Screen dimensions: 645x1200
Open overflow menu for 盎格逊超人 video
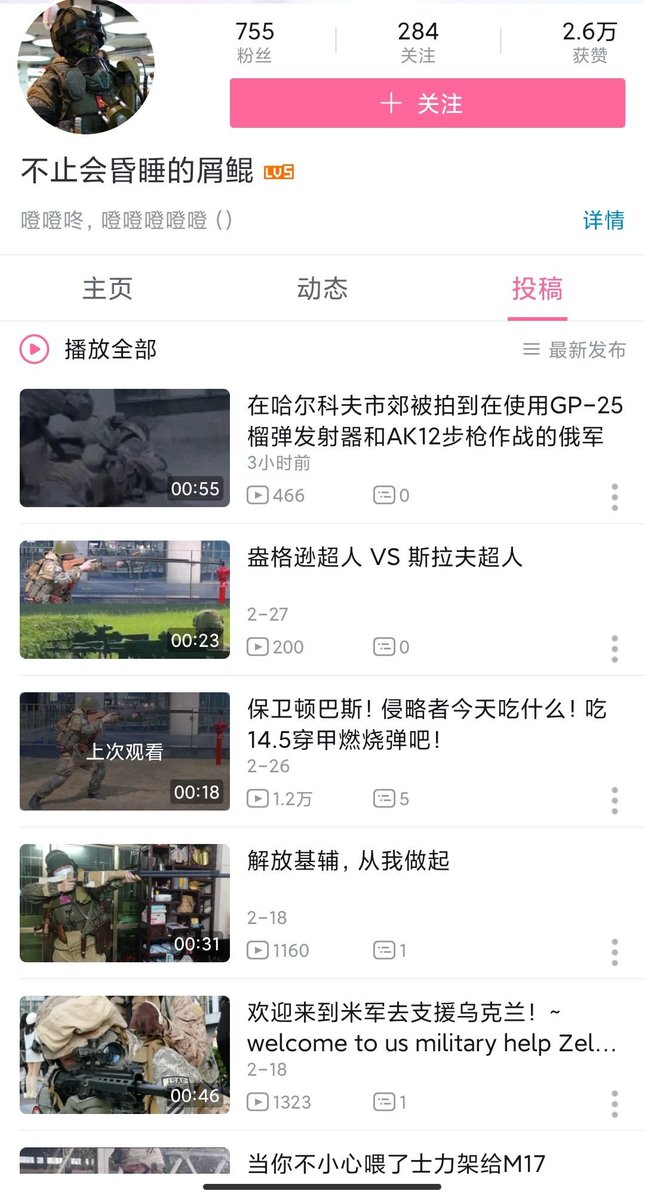pyautogui.click(x=614, y=648)
